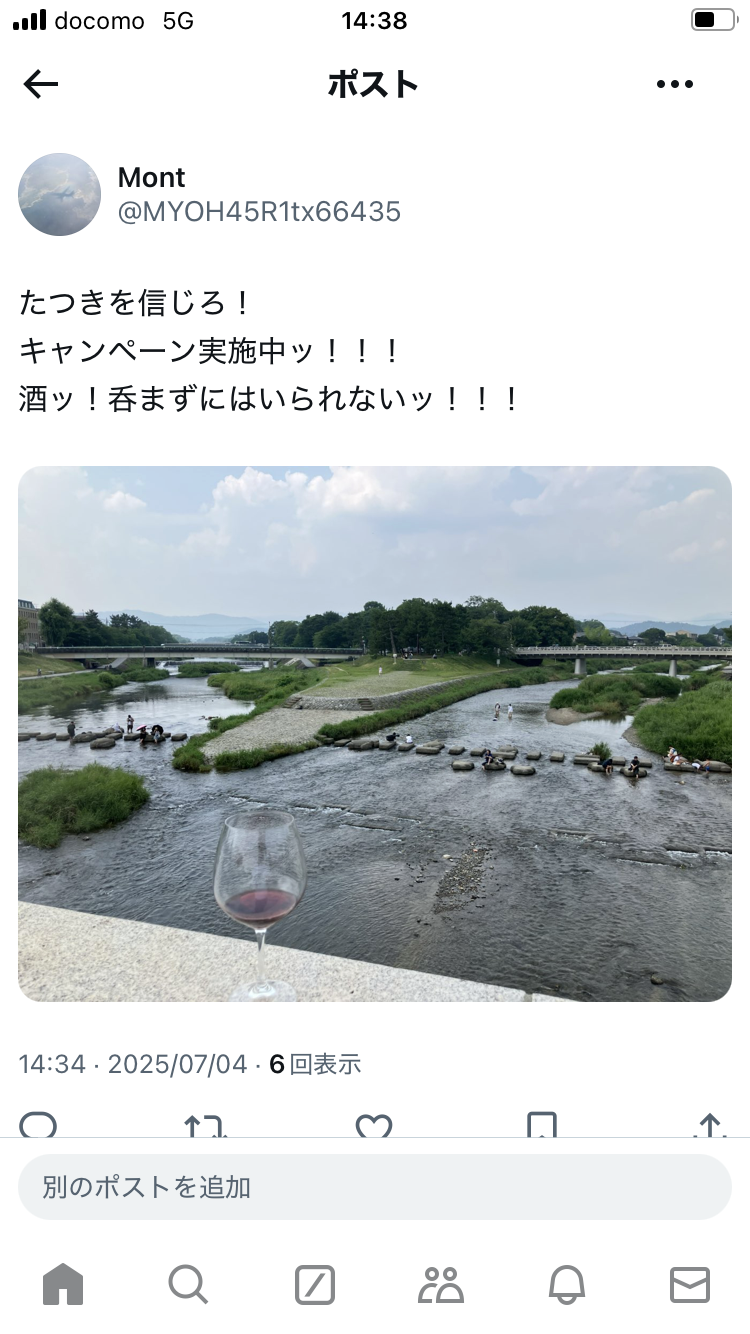
Task: Switch to the Home tab
Action: (x=63, y=1284)
